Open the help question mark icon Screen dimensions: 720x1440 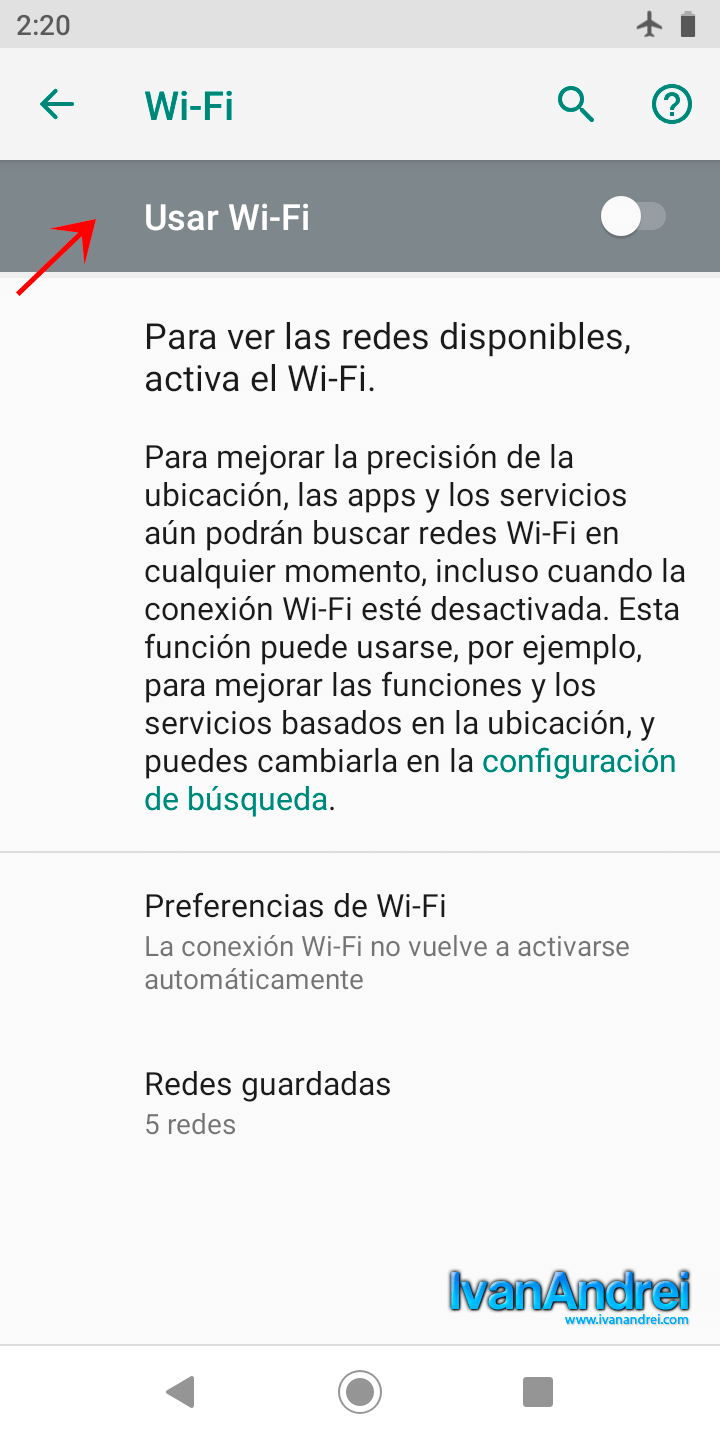pyautogui.click(x=672, y=104)
